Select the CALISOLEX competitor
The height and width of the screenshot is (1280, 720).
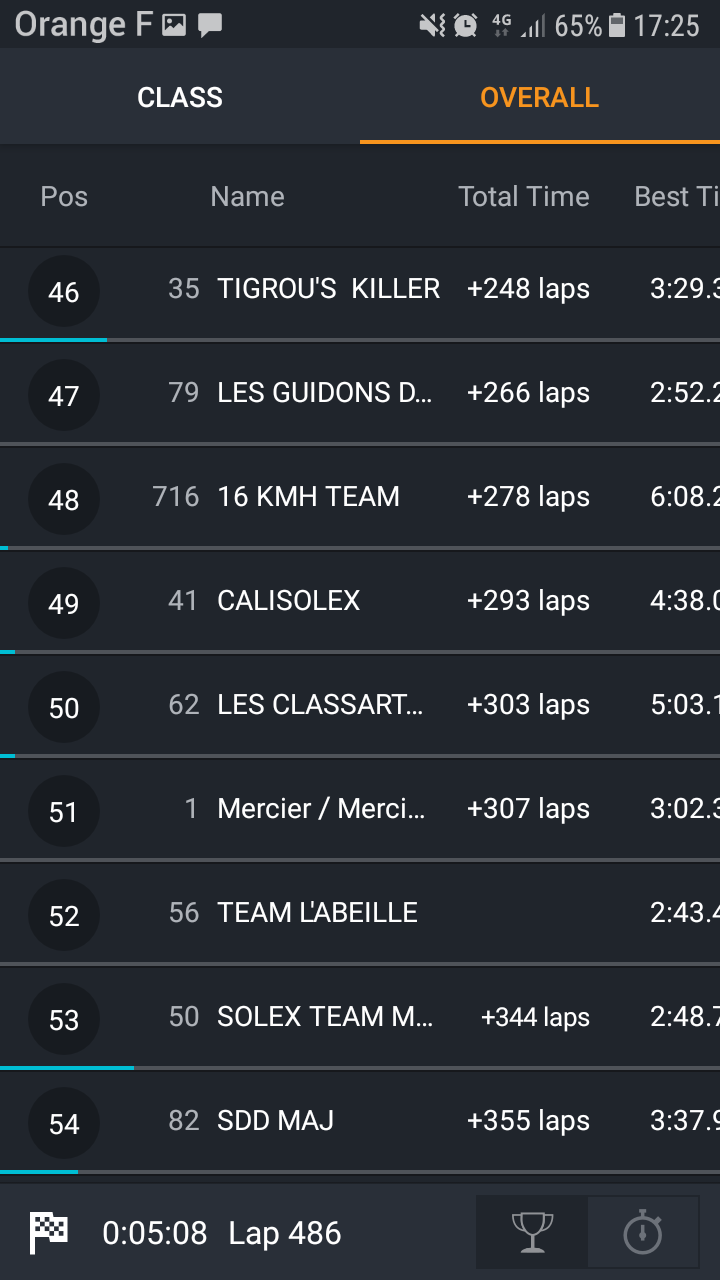288,602
